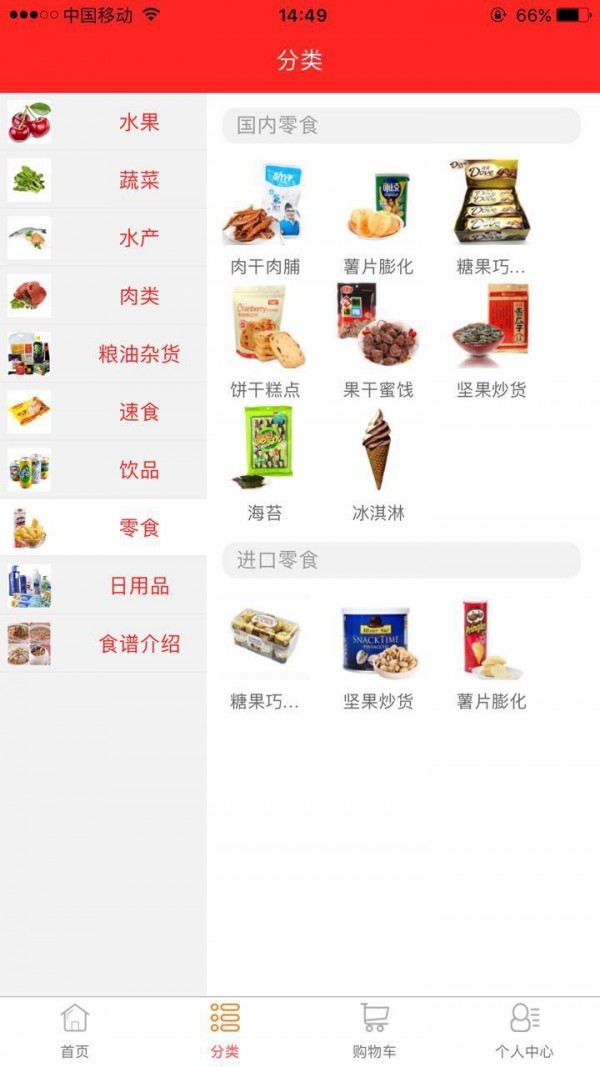600x1067 pixels.
Task: Choose the 水产 category
Action: pyautogui.click(x=104, y=238)
